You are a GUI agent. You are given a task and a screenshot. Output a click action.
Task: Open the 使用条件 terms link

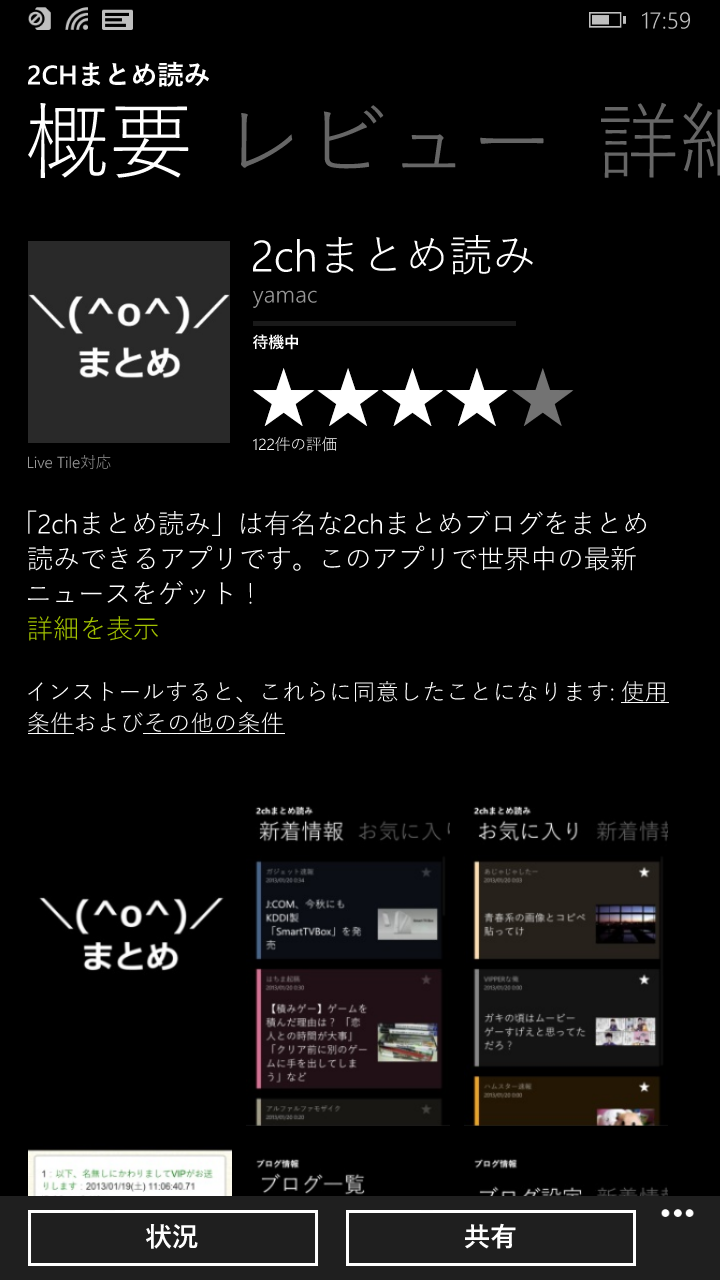[x=348, y=707]
